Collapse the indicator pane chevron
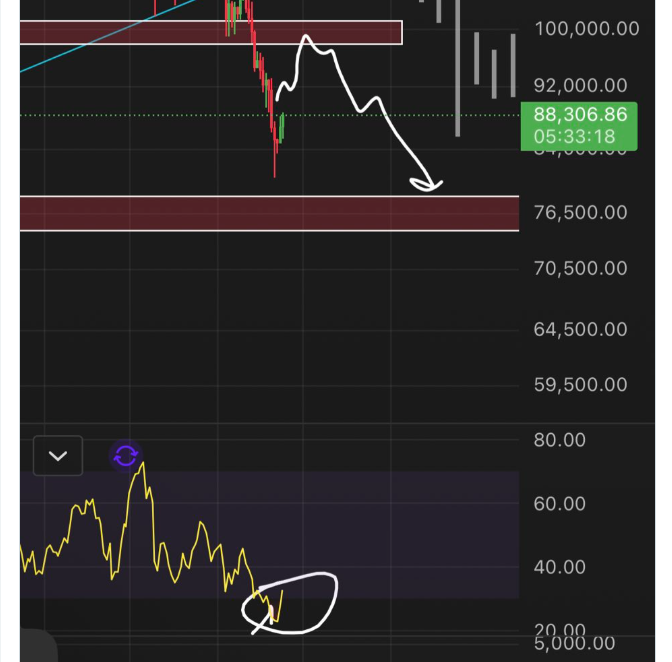Screen dimensions: 672x662 tap(57, 456)
